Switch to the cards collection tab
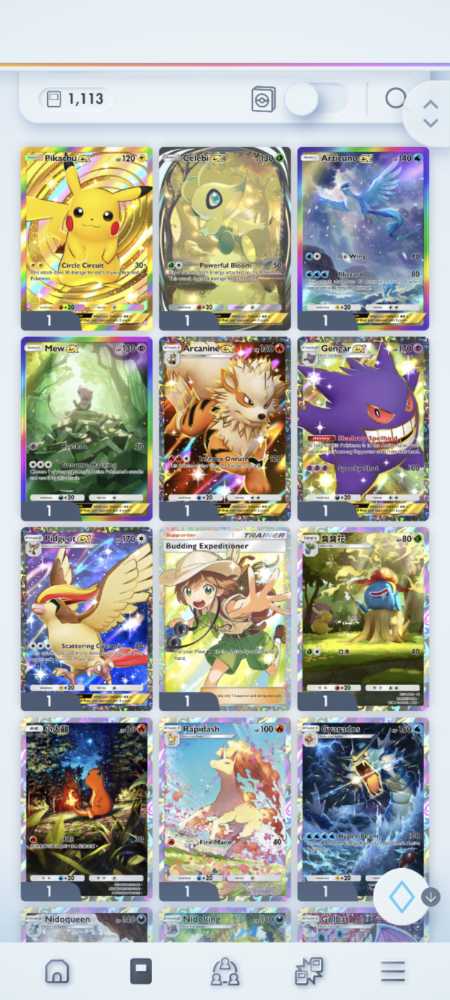The height and width of the screenshot is (1000, 450). coord(141,971)
